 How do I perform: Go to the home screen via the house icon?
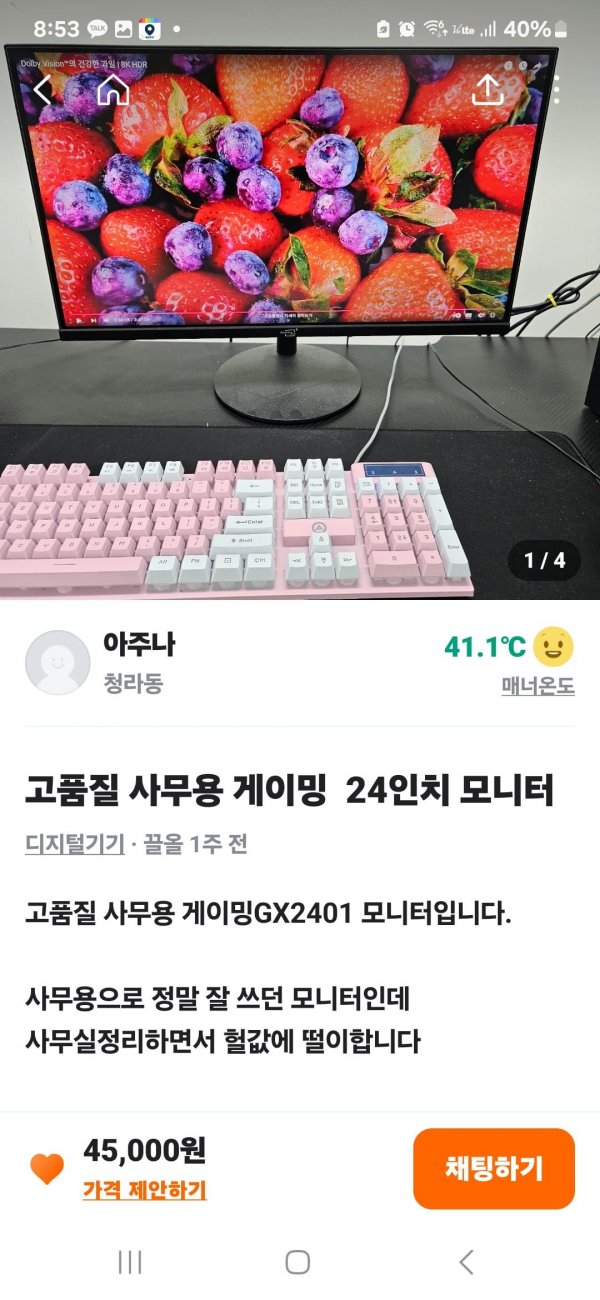[x=113, y=90]
